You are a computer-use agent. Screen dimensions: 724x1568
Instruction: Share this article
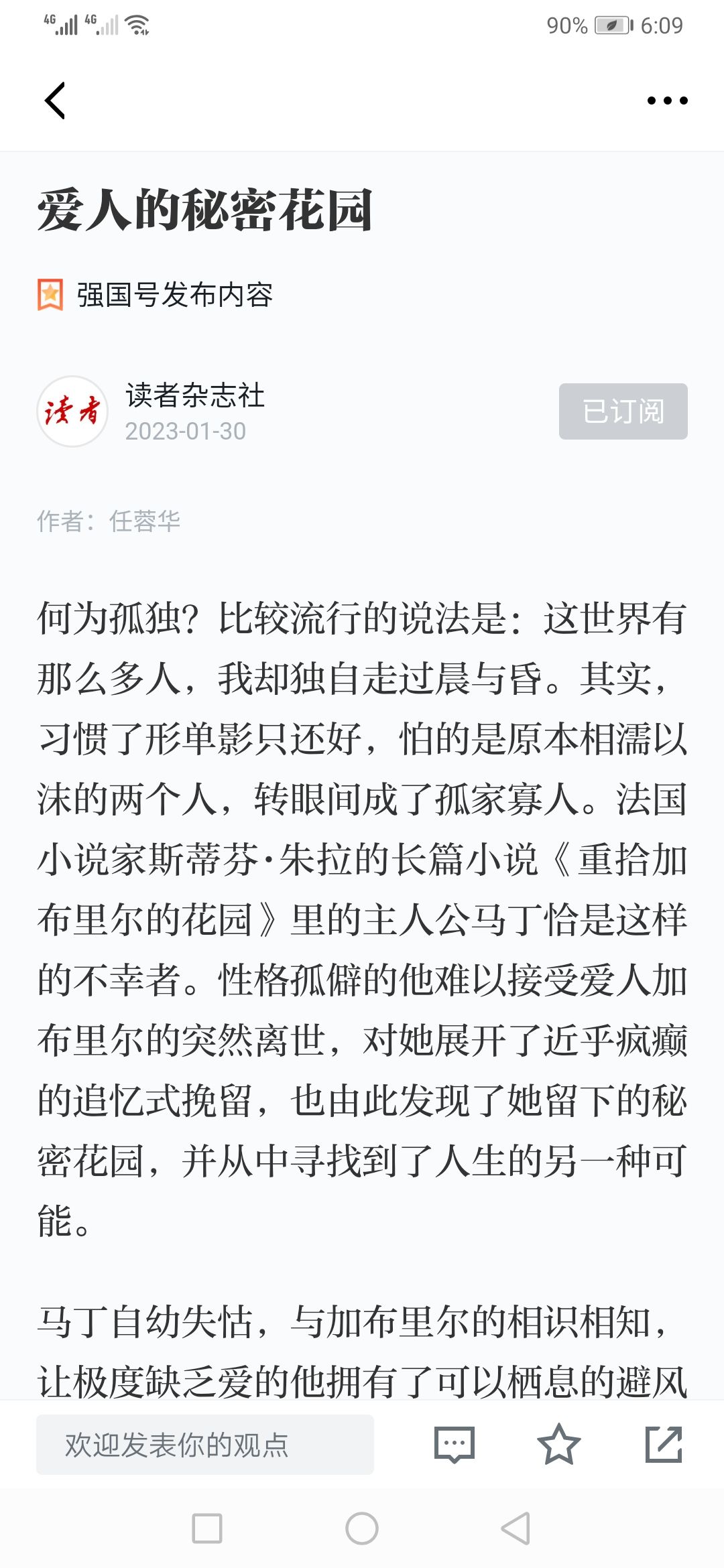point(664,1444)
